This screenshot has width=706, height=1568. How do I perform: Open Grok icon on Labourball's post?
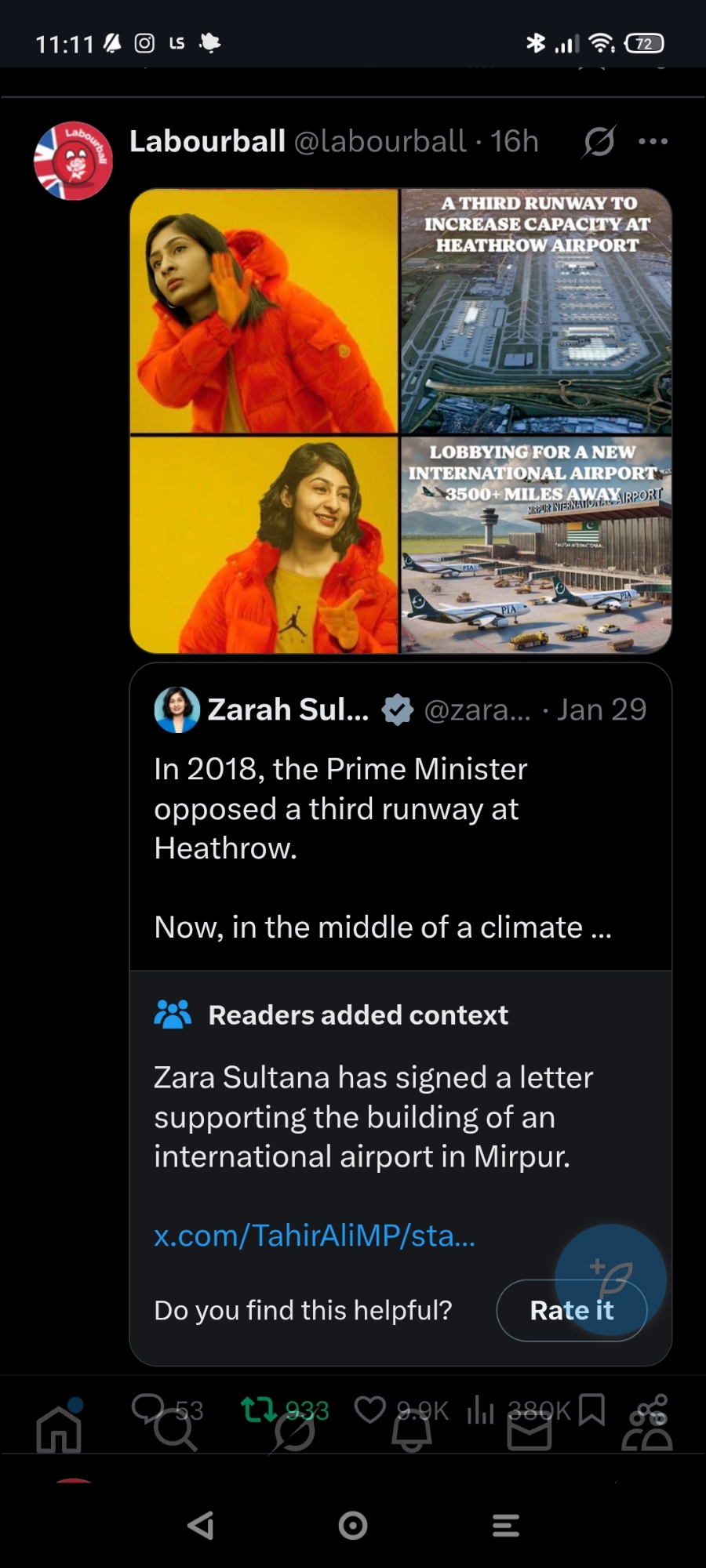point(599,142)
